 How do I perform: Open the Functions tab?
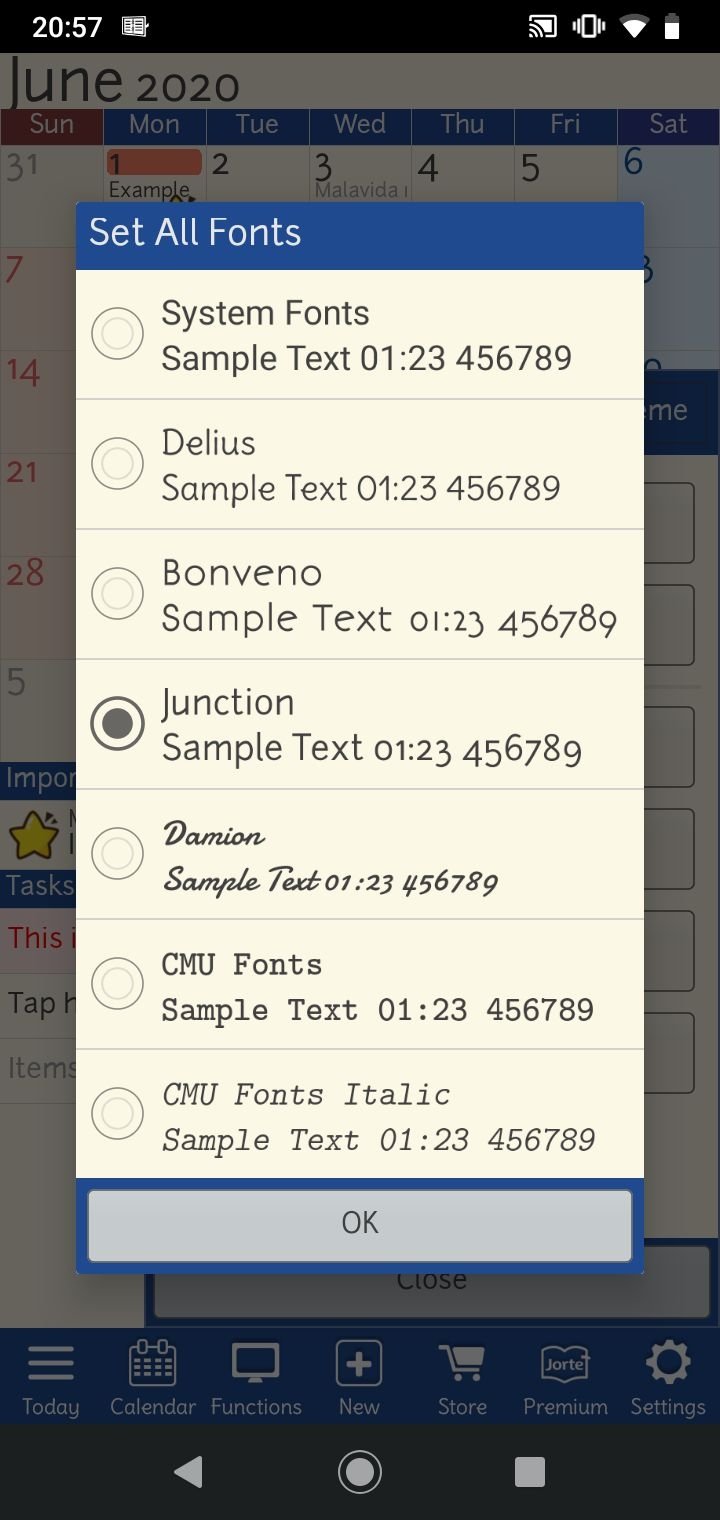pos(256,1378)
